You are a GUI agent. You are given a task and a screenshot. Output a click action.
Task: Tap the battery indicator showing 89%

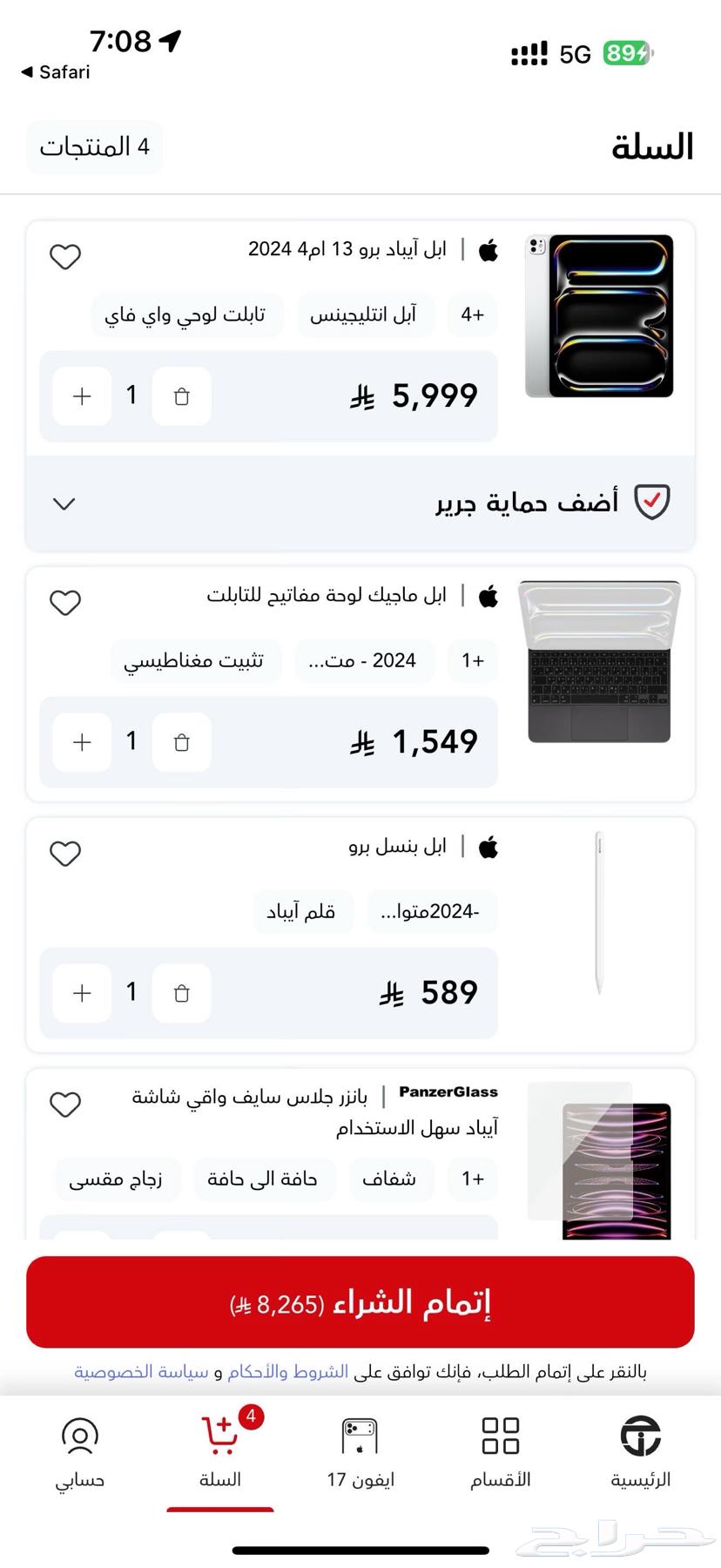(x=625, y=53)
